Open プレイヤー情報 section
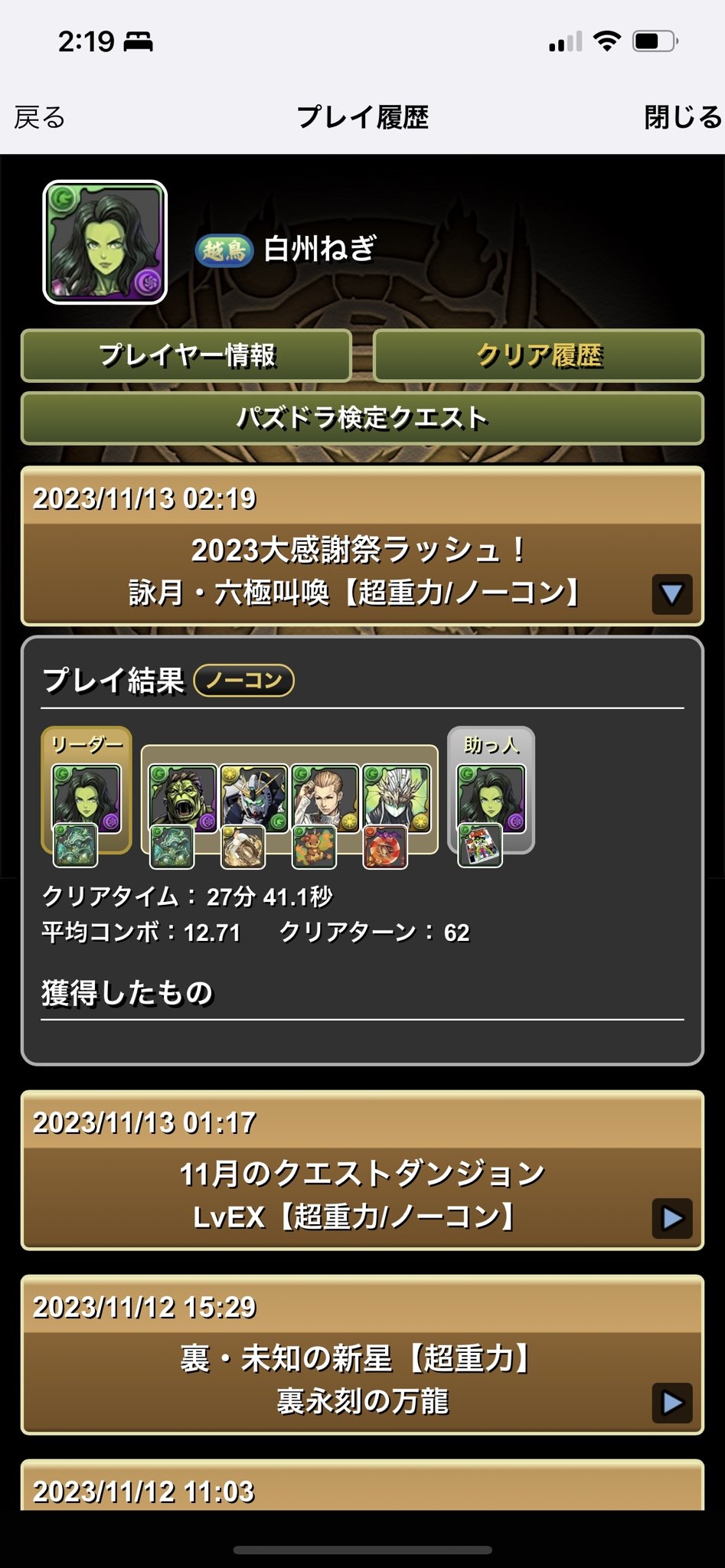The image size is (725, 1568). pyautogui.click(x=186, y=355)
